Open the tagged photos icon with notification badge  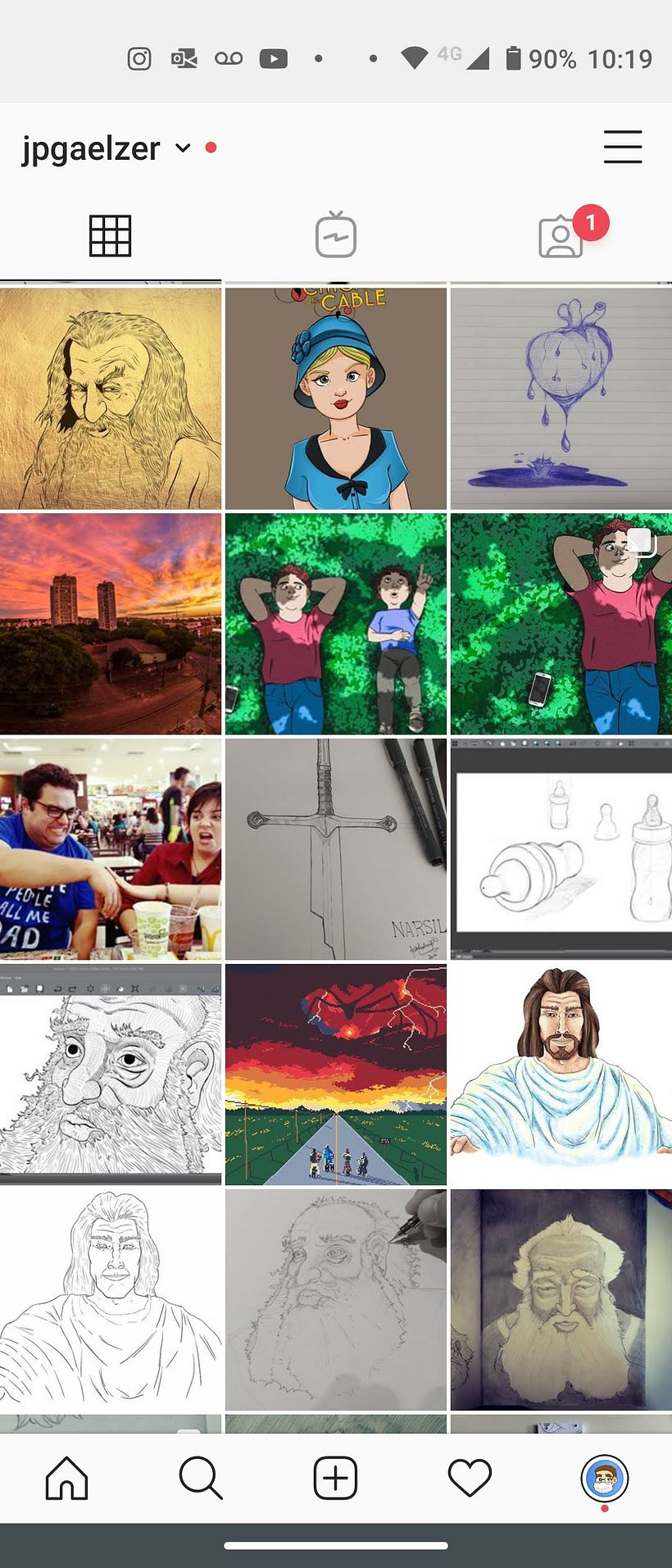(562, 236)
